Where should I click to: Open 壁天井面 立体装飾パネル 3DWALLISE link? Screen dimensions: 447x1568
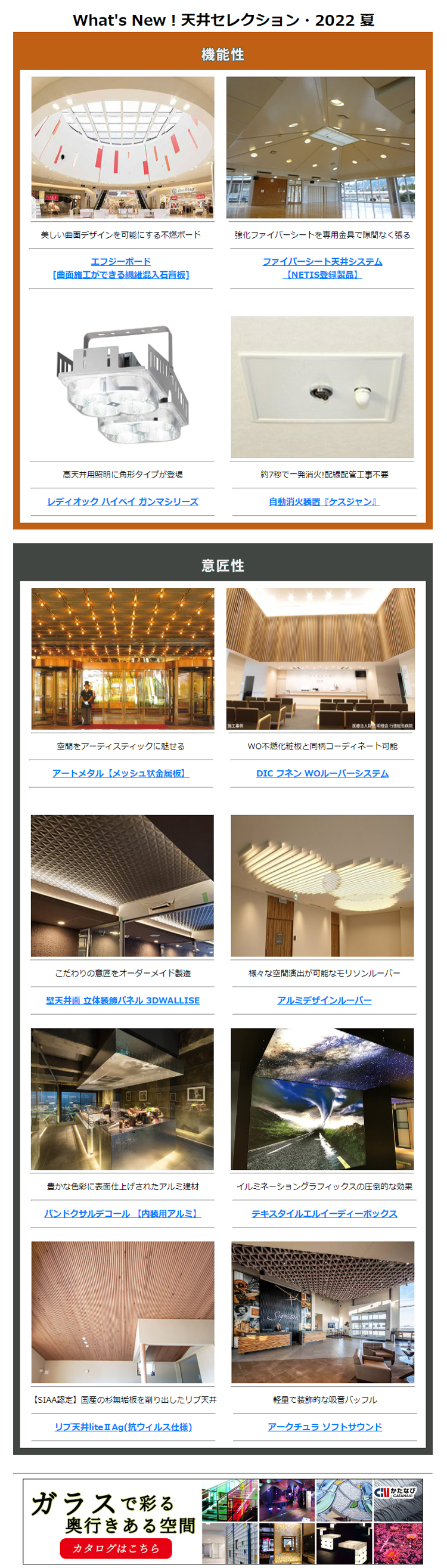point(123,1000)
